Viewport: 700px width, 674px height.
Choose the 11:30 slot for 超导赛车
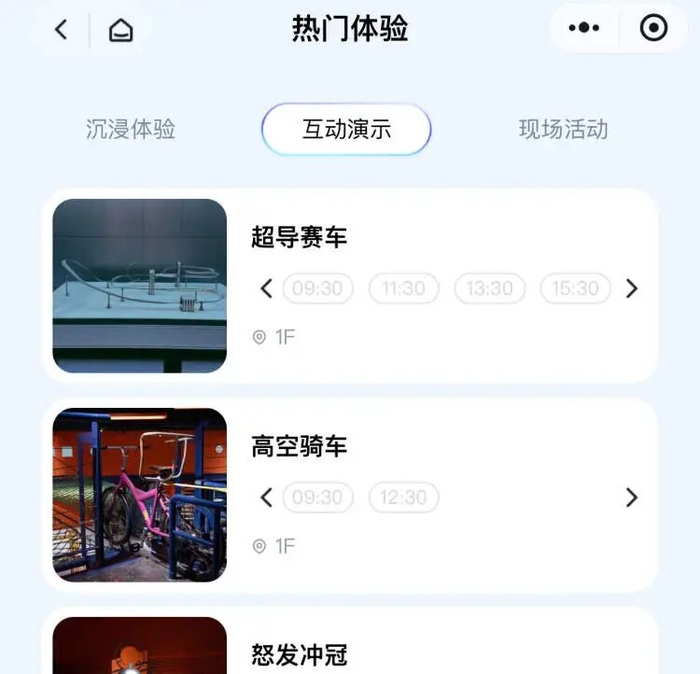(404, 289)
